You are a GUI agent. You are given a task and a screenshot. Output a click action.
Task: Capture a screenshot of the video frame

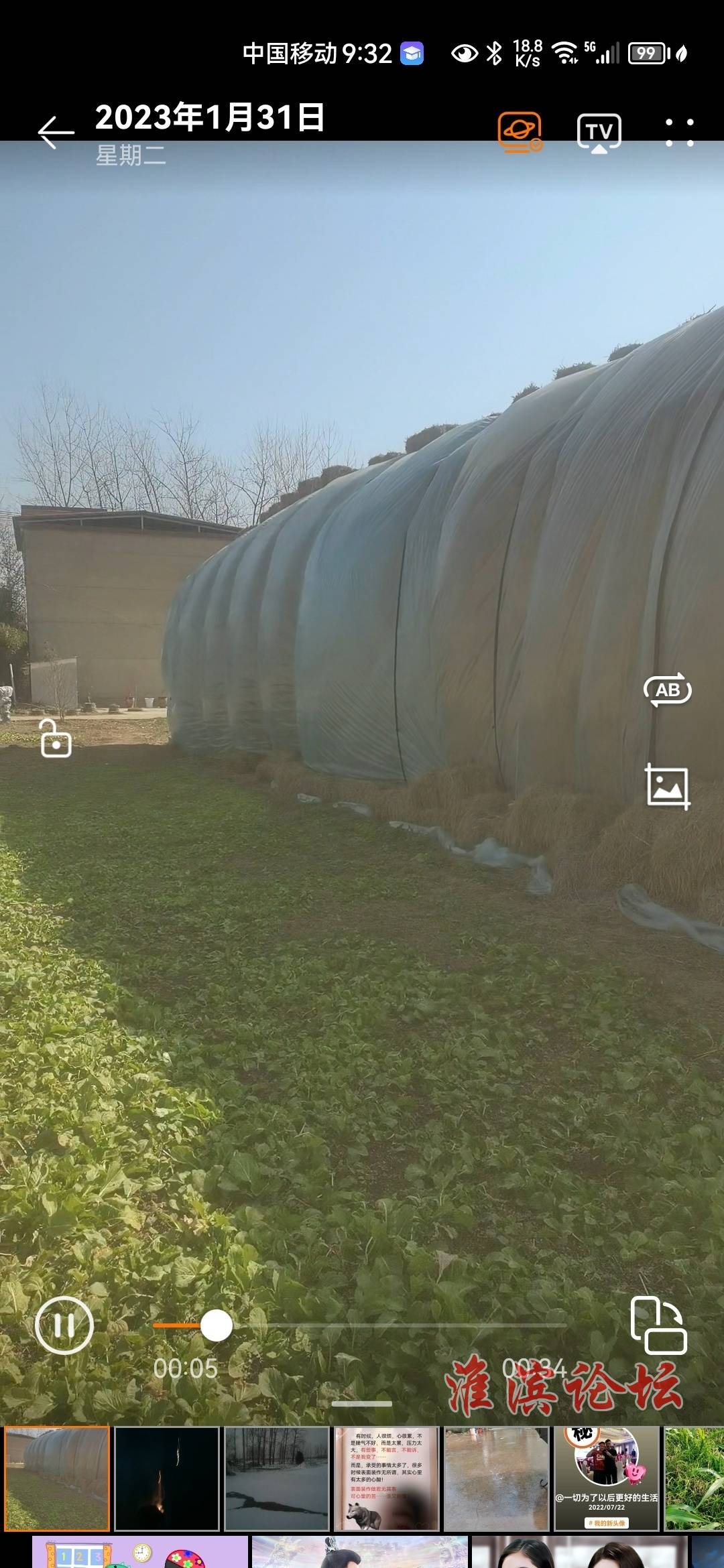667,787
